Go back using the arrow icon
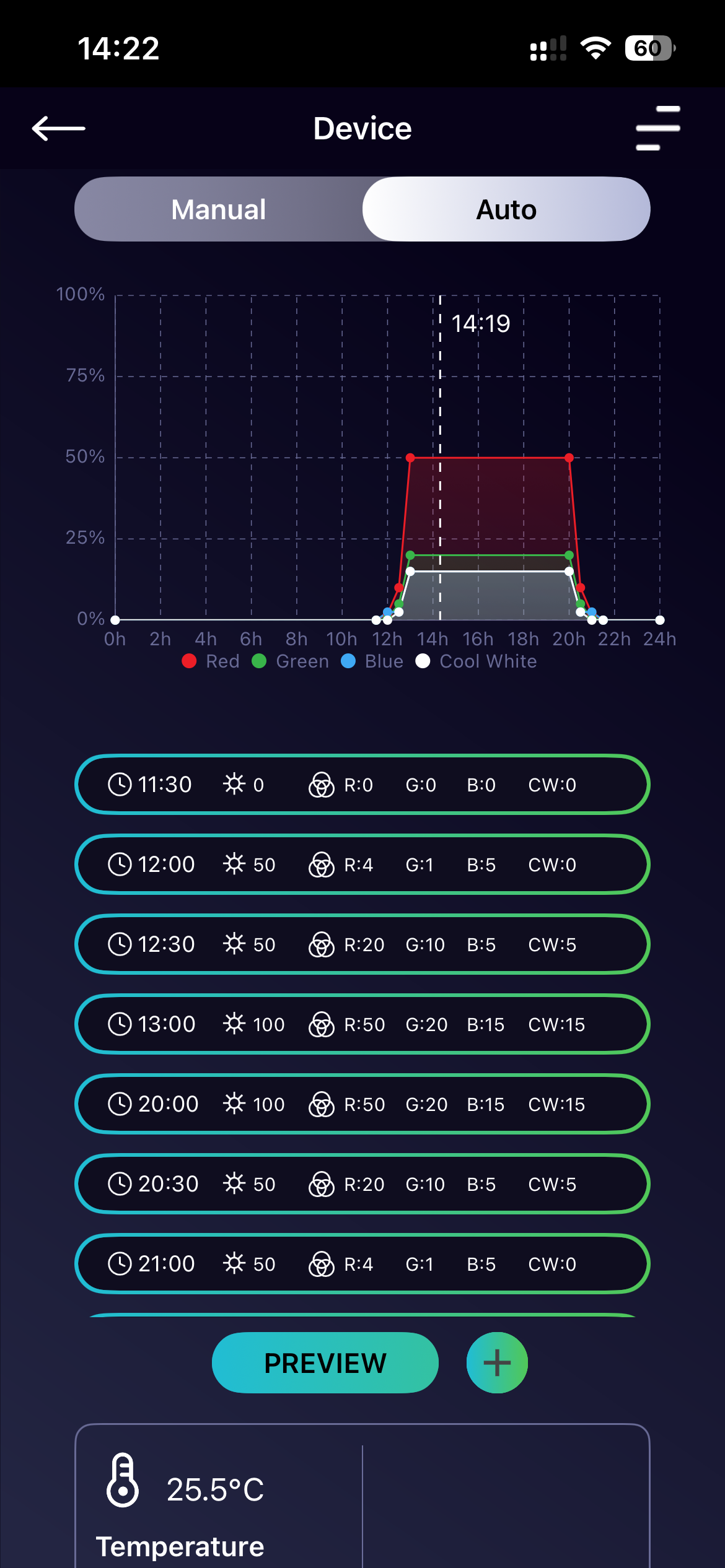725x1568 pixels. point(58,129)
